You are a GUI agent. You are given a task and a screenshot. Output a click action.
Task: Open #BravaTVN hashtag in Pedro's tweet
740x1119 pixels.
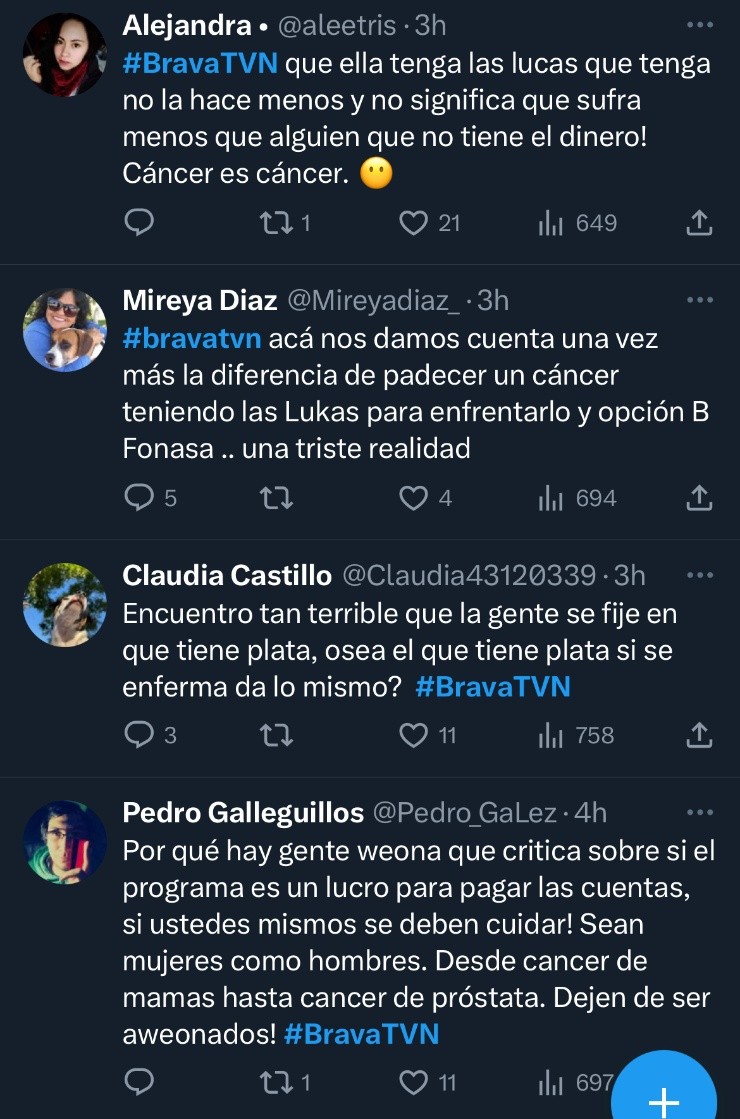pos(361,1033)
